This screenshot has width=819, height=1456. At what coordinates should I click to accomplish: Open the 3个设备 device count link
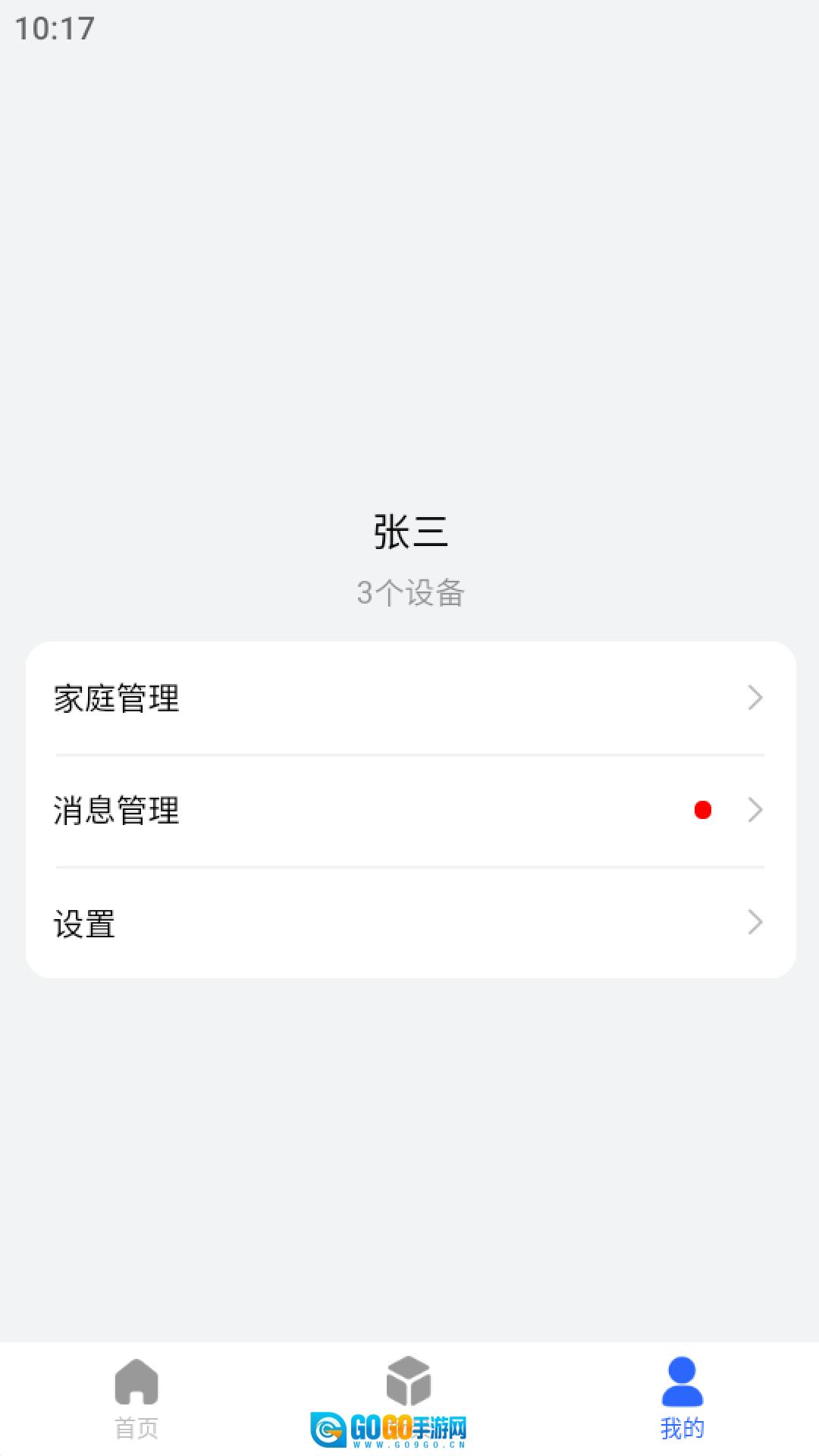[409, 594]
